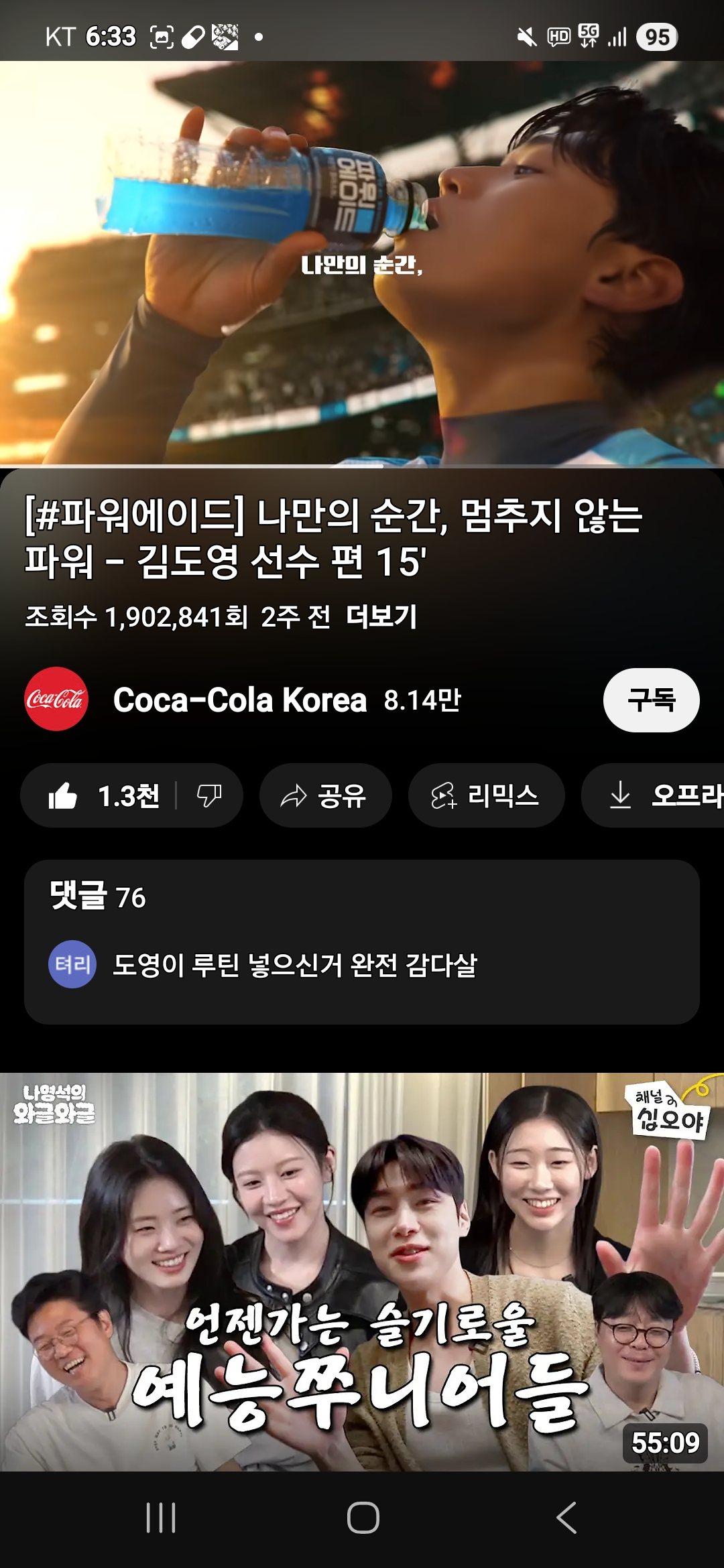The height and width of the screenshot is (1568, 724).
Task: Go back using the system back button
Action: (x=566, y=1518)
